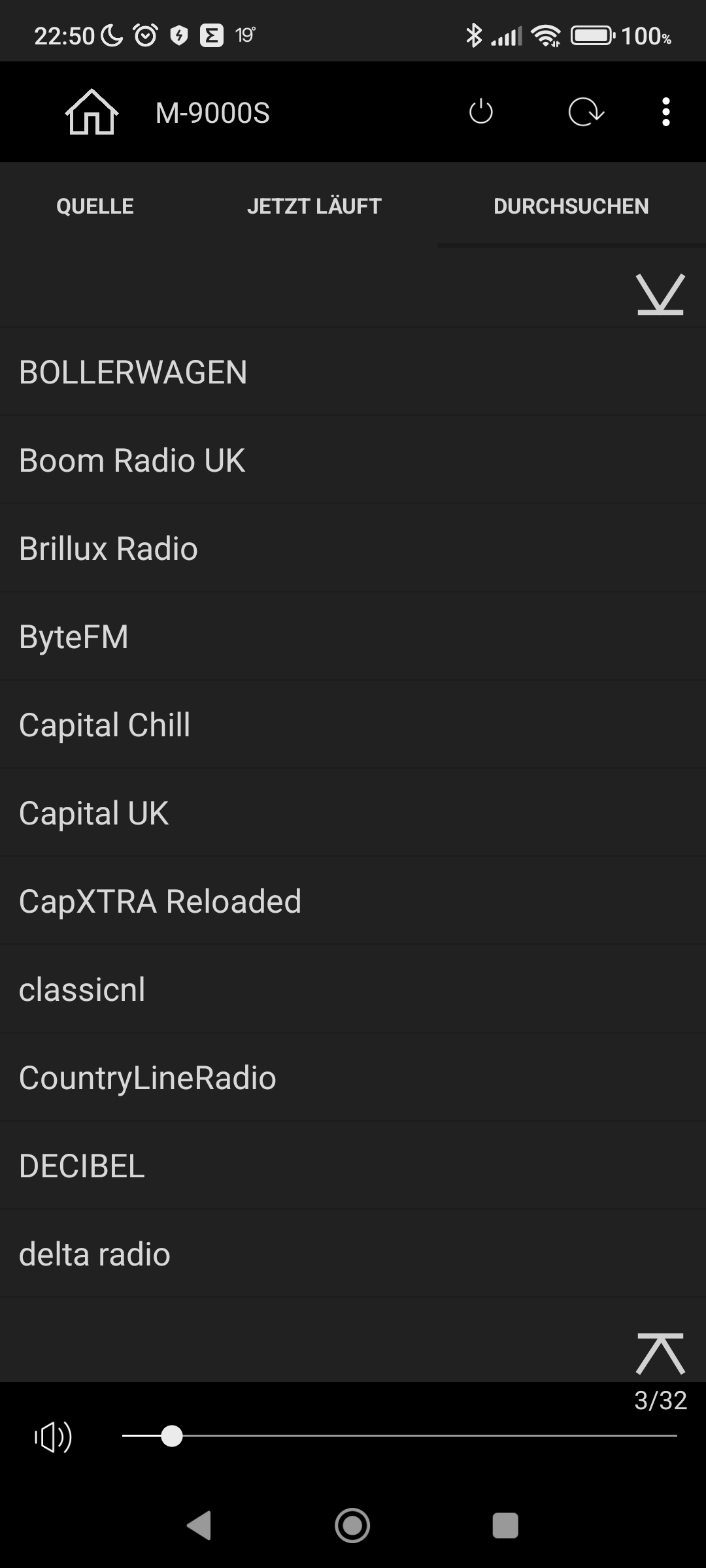Switch to the QUELLE tab
This screenshot has height=1568, width=706.
pos(95,206)
